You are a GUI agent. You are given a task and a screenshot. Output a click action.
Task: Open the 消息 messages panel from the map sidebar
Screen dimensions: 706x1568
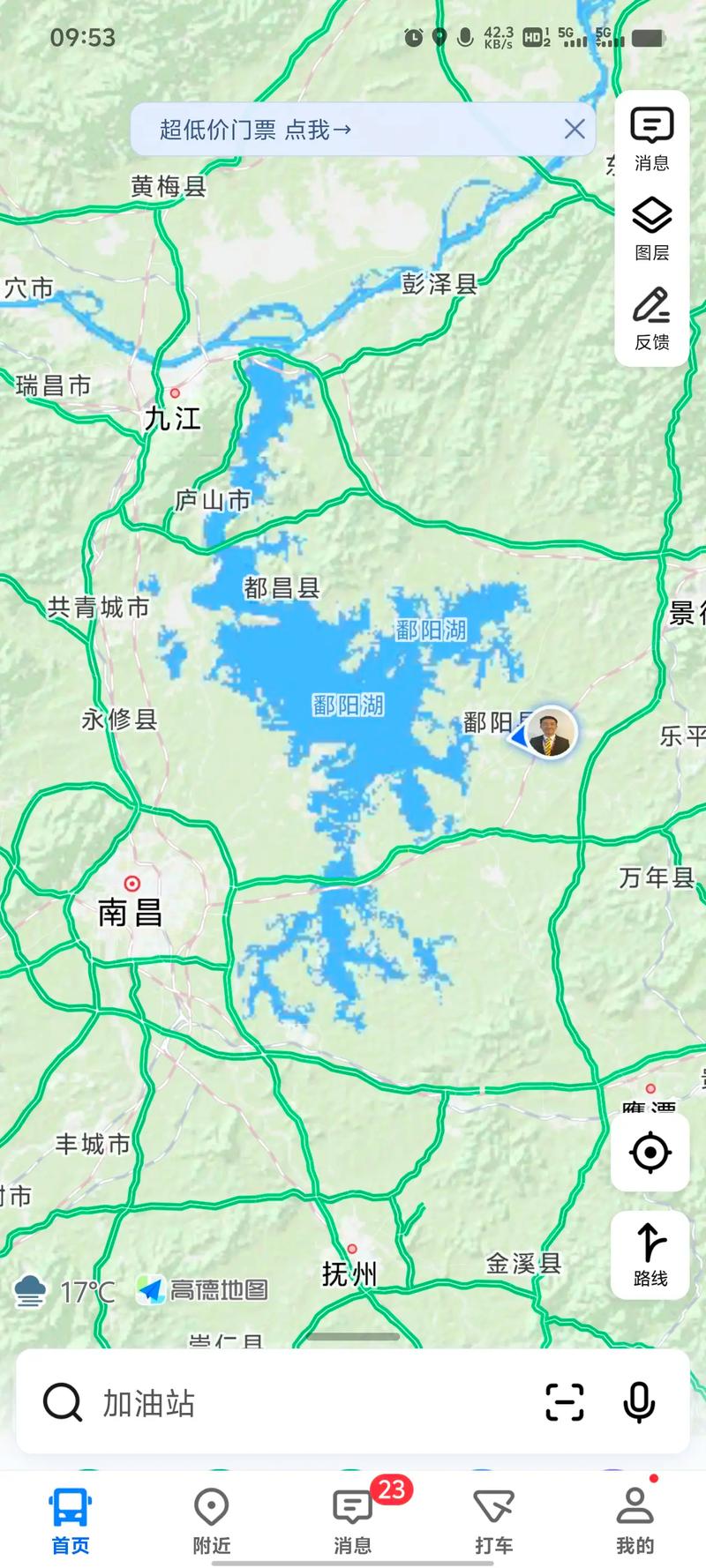click(650, 138)
